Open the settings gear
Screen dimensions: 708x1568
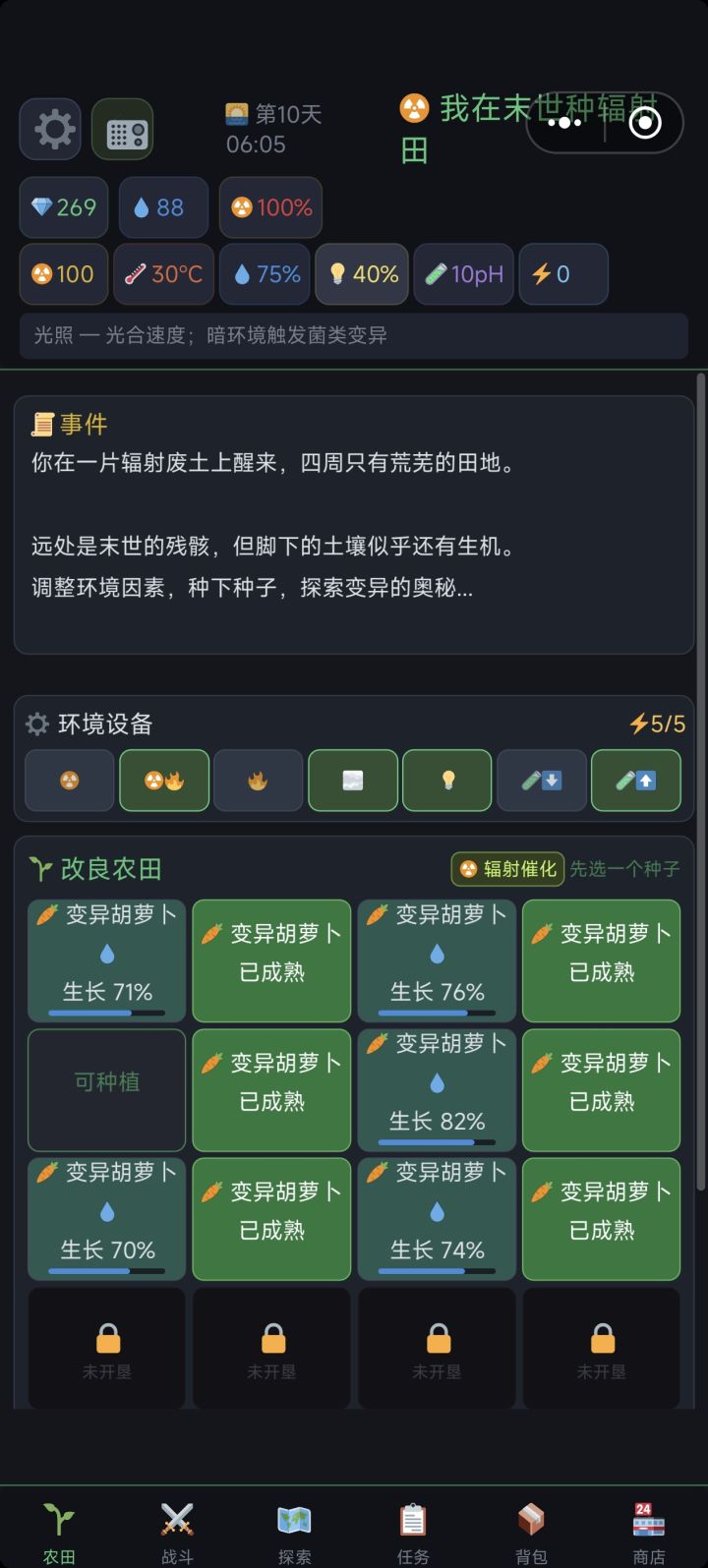[49, 128]
